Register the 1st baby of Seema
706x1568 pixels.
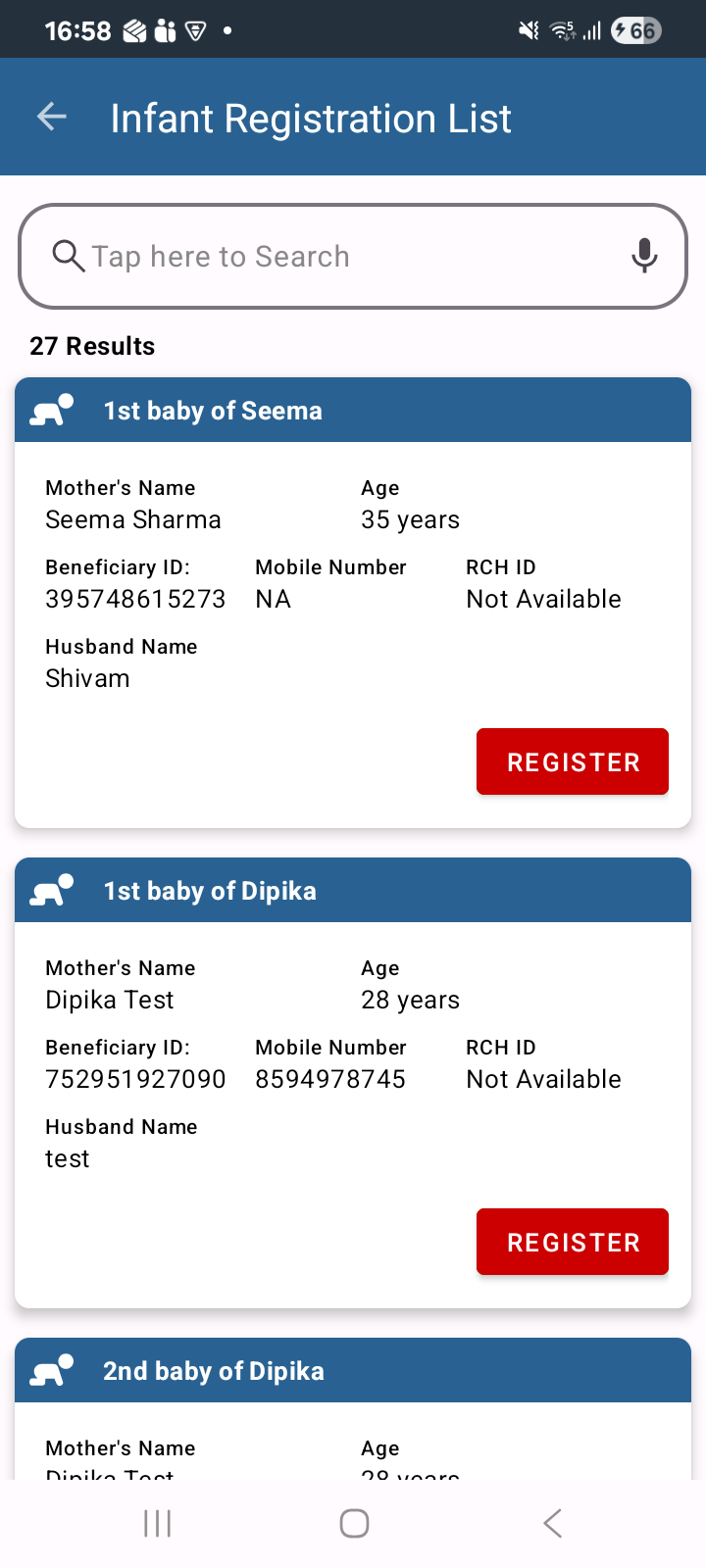coord(573,761)
